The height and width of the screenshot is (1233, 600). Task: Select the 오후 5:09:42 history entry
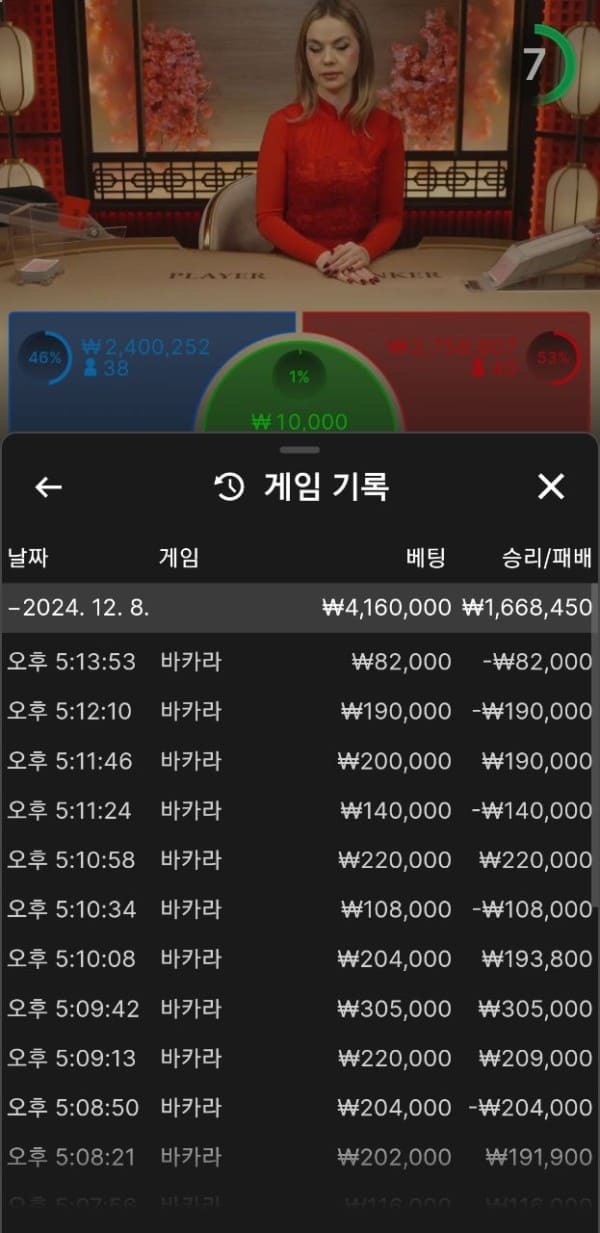pyautogui.click(x=298, y=1008)
